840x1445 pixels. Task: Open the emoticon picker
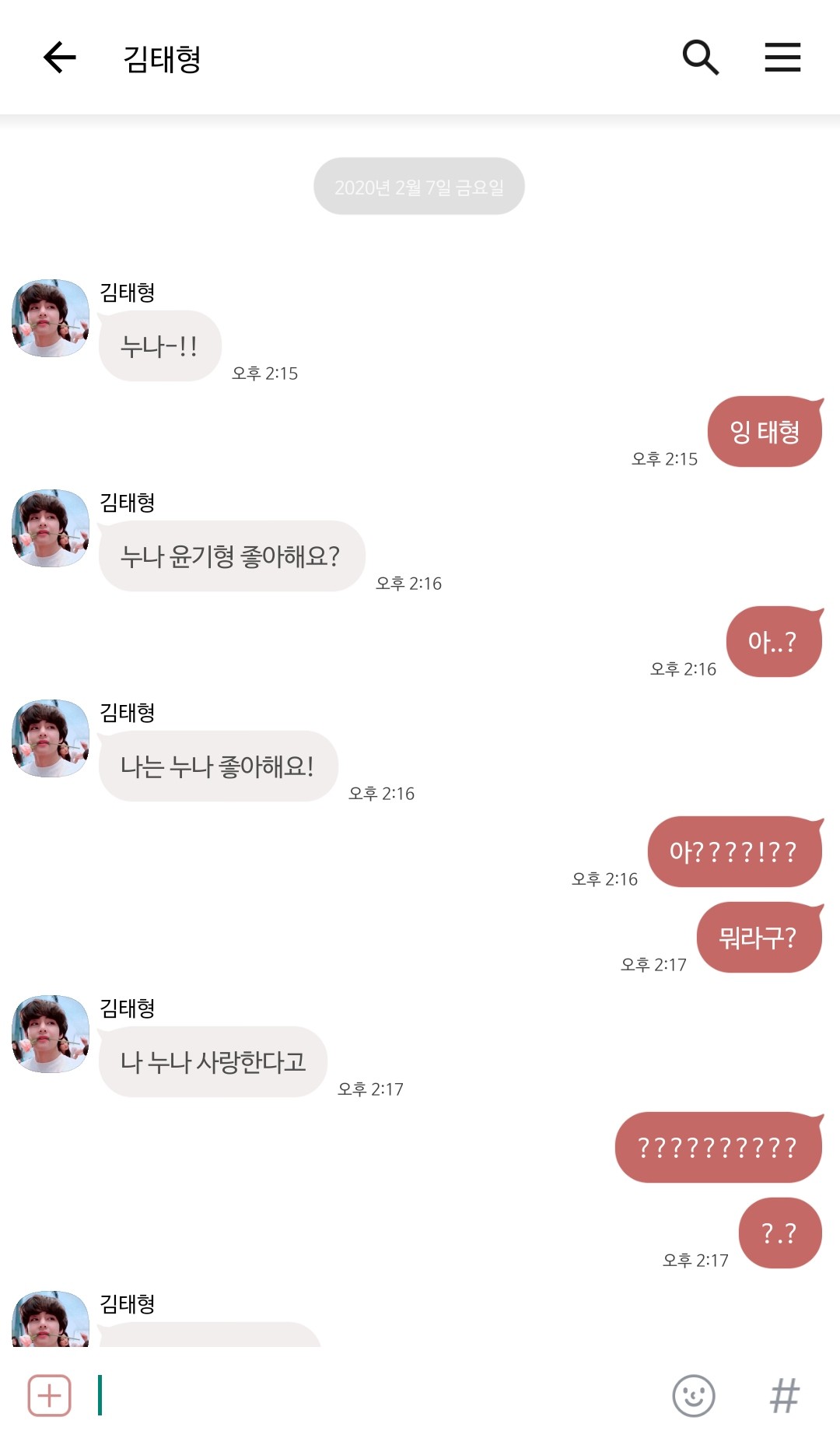pos(693,1395)
